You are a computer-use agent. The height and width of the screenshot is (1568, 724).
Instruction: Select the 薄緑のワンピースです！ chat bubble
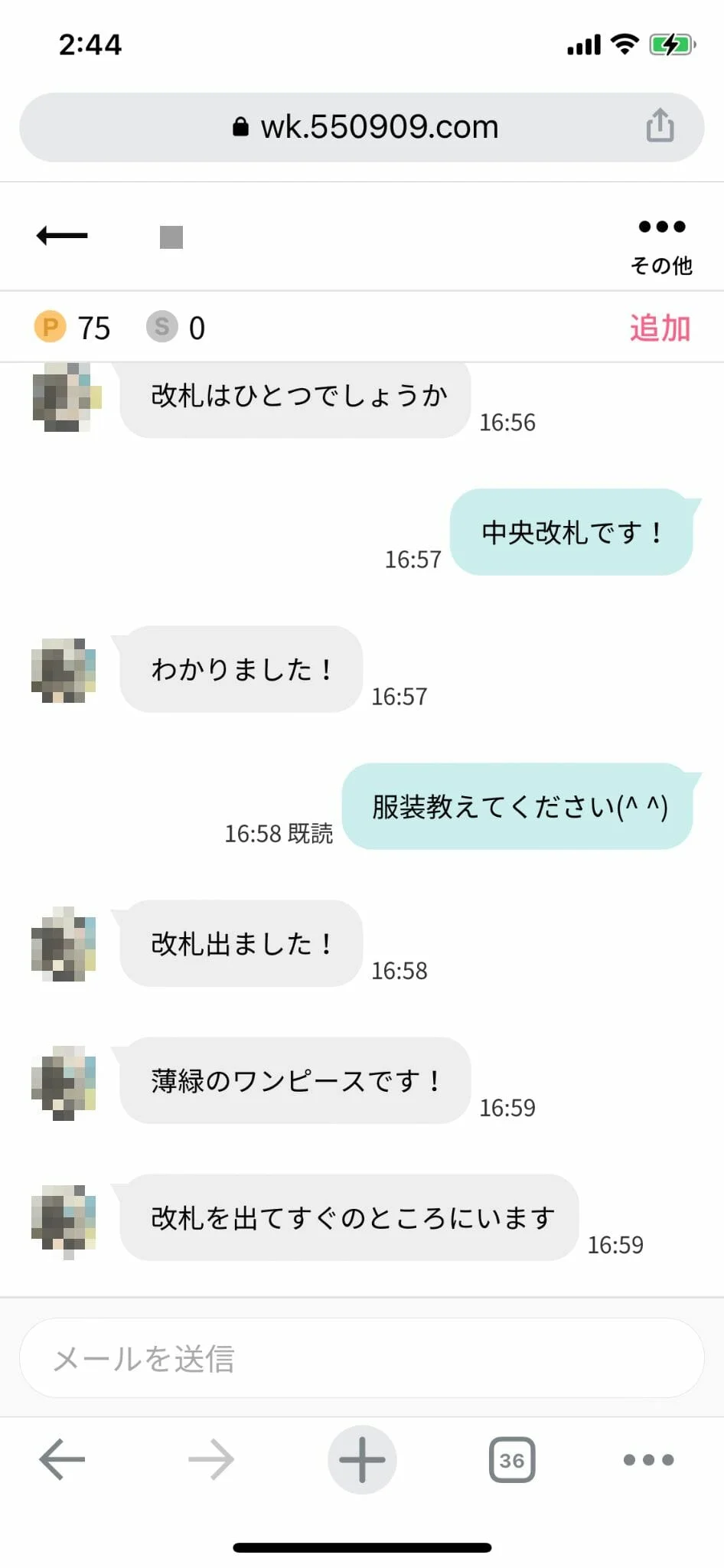(x=295, y=1081)
